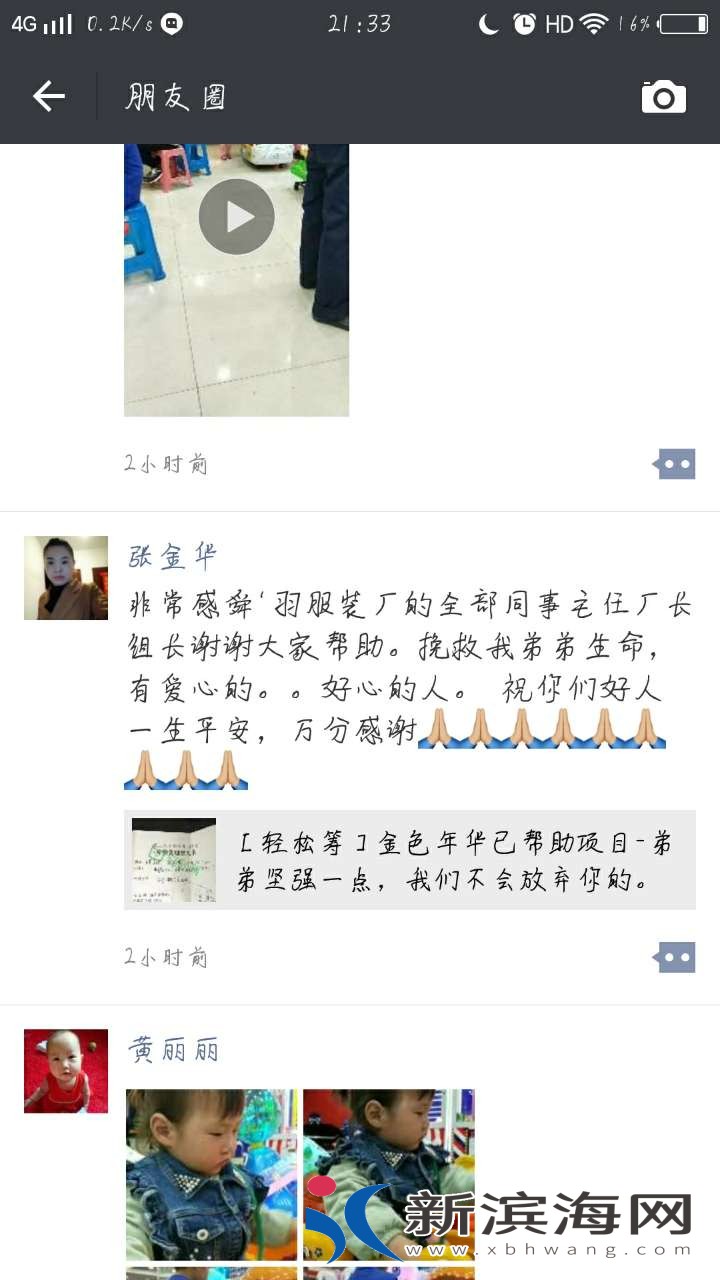Open 黄丽丽's profile avatar
This screenshot has height=1280, width=720.
tap(66, 1071)
